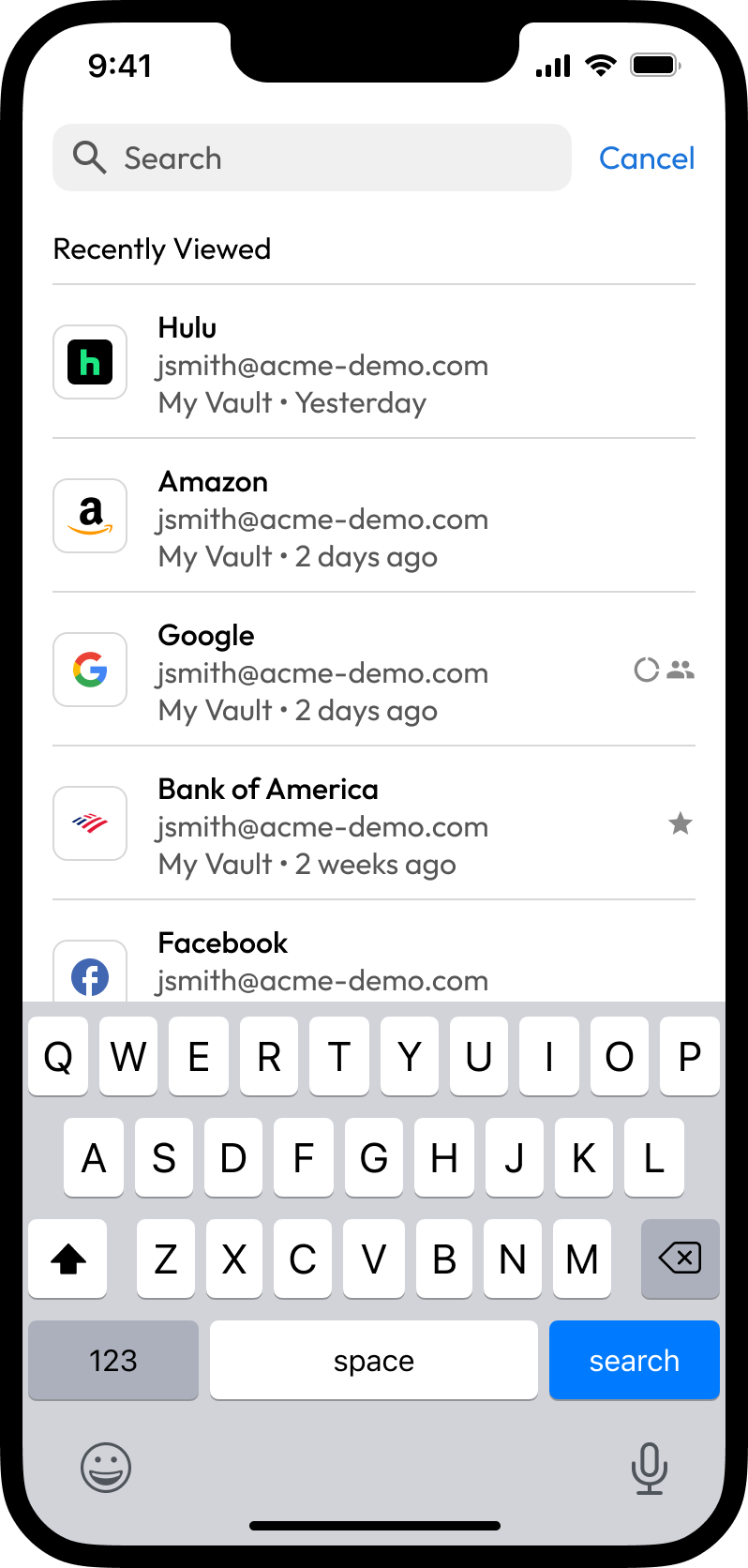Image resolution: width=748 pixels, height=1568 pixels.
Task: Hit the blue search key
Action: coord(634,1360)
